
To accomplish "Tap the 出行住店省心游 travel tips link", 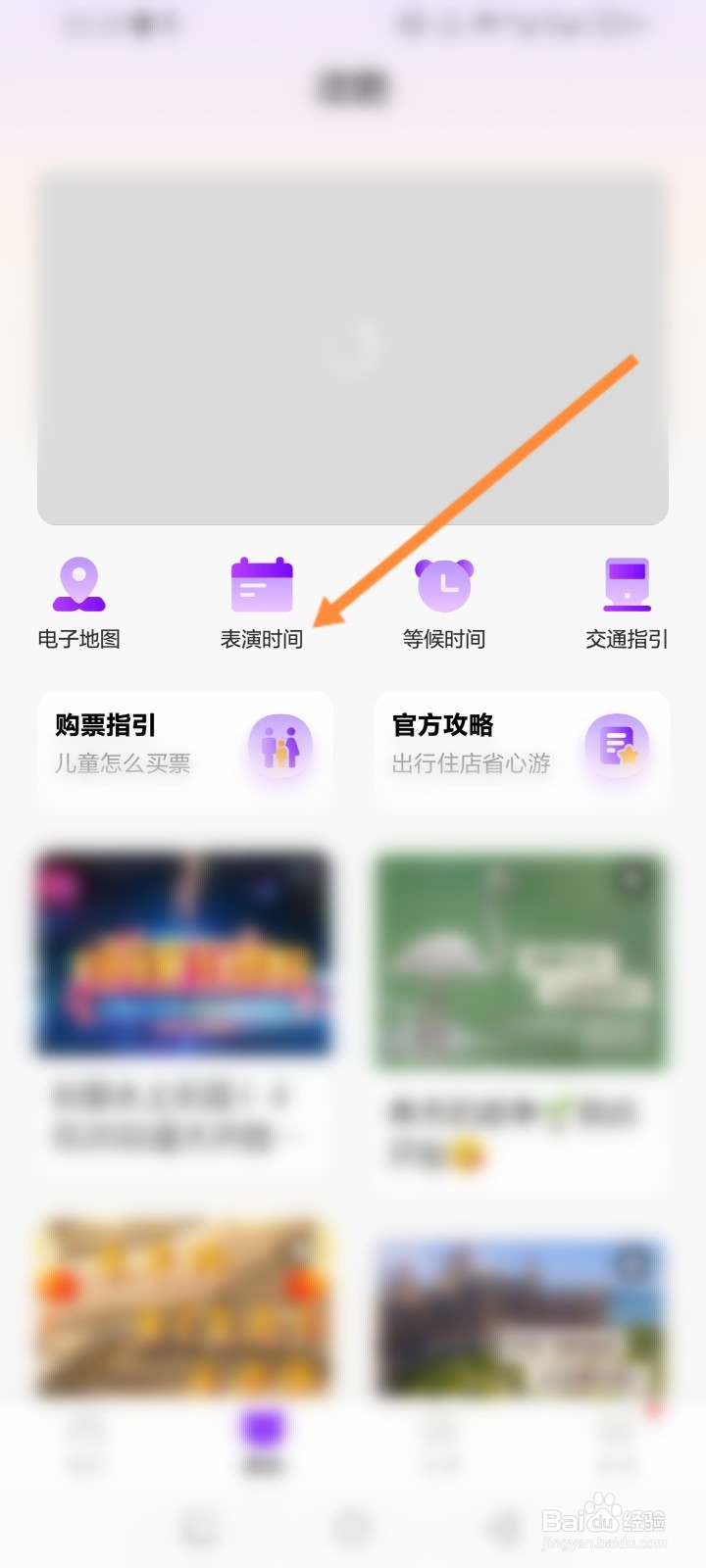I will pos(471,763).
